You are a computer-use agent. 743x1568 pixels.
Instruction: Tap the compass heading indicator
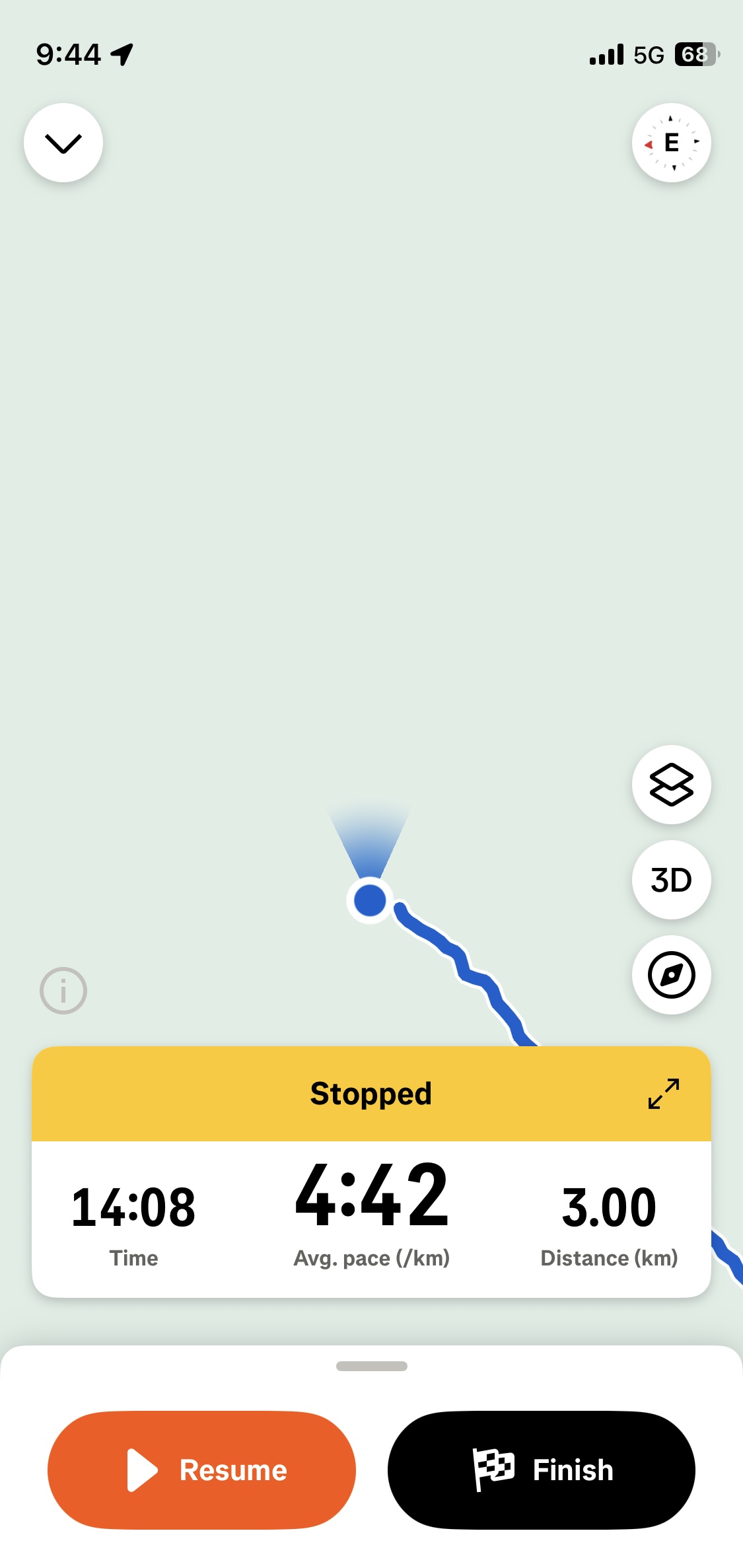(671, 143)
